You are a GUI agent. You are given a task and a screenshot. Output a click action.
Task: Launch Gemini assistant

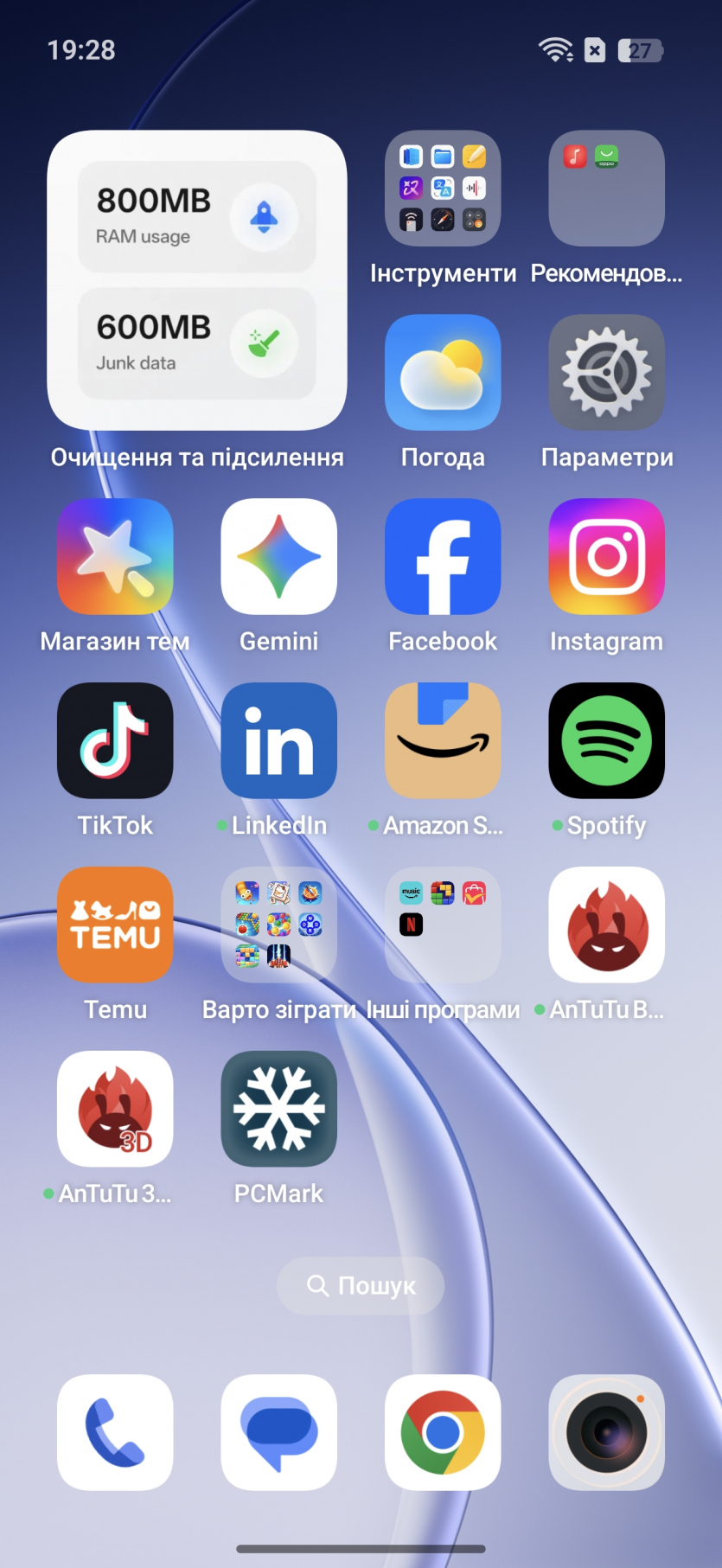278,557
